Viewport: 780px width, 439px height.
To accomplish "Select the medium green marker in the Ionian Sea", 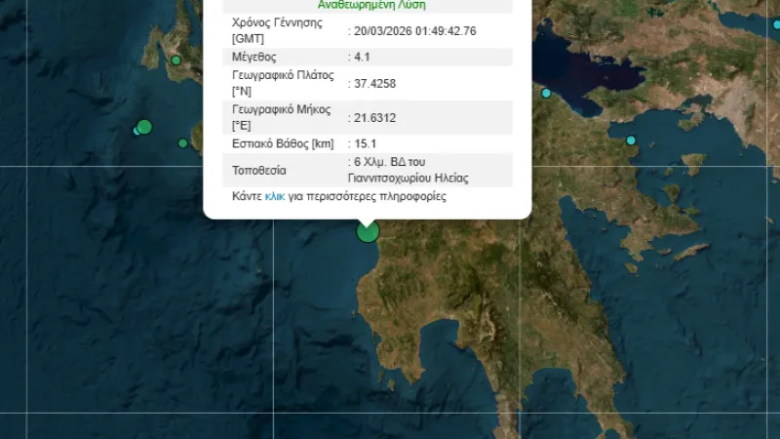I will [144, 127].
